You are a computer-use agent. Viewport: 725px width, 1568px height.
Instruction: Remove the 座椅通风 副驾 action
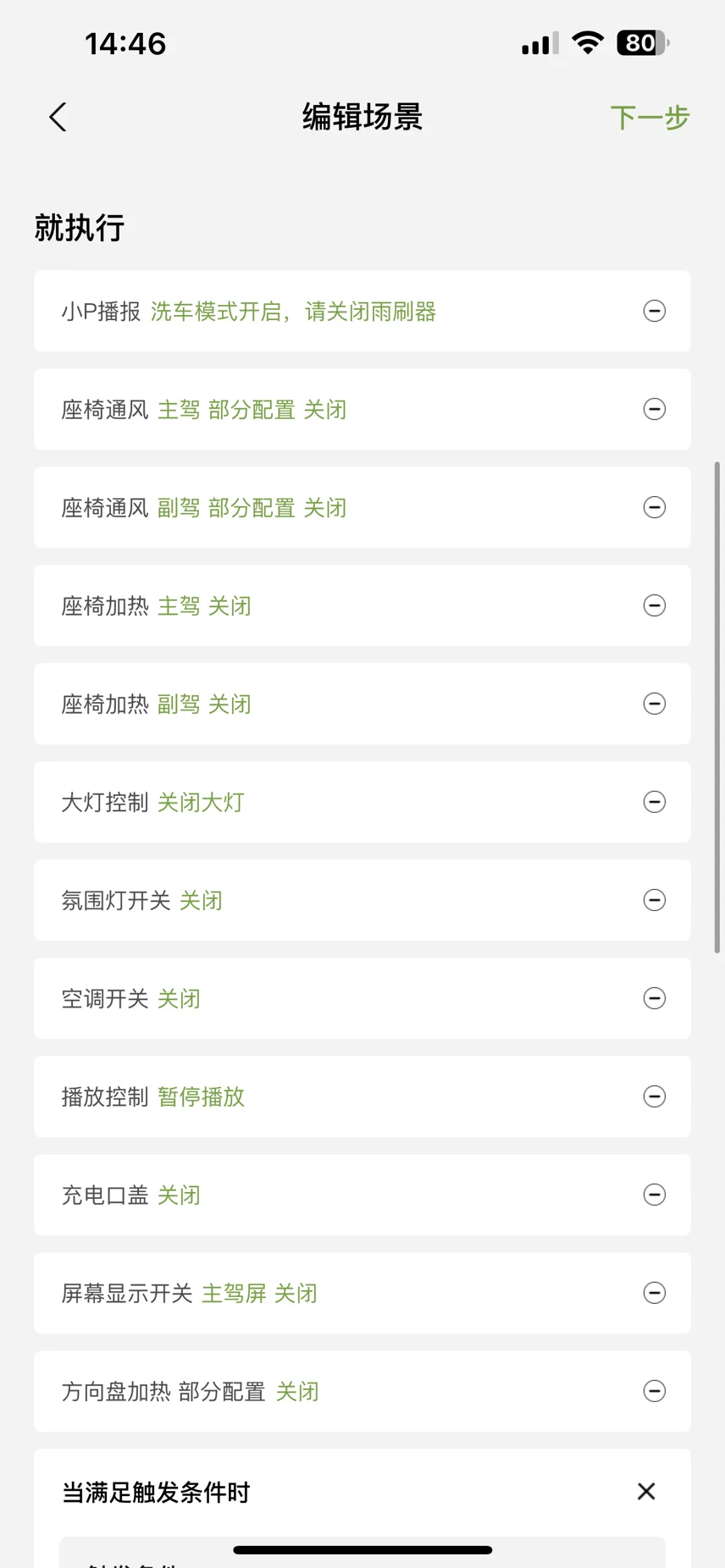point(654,507)
